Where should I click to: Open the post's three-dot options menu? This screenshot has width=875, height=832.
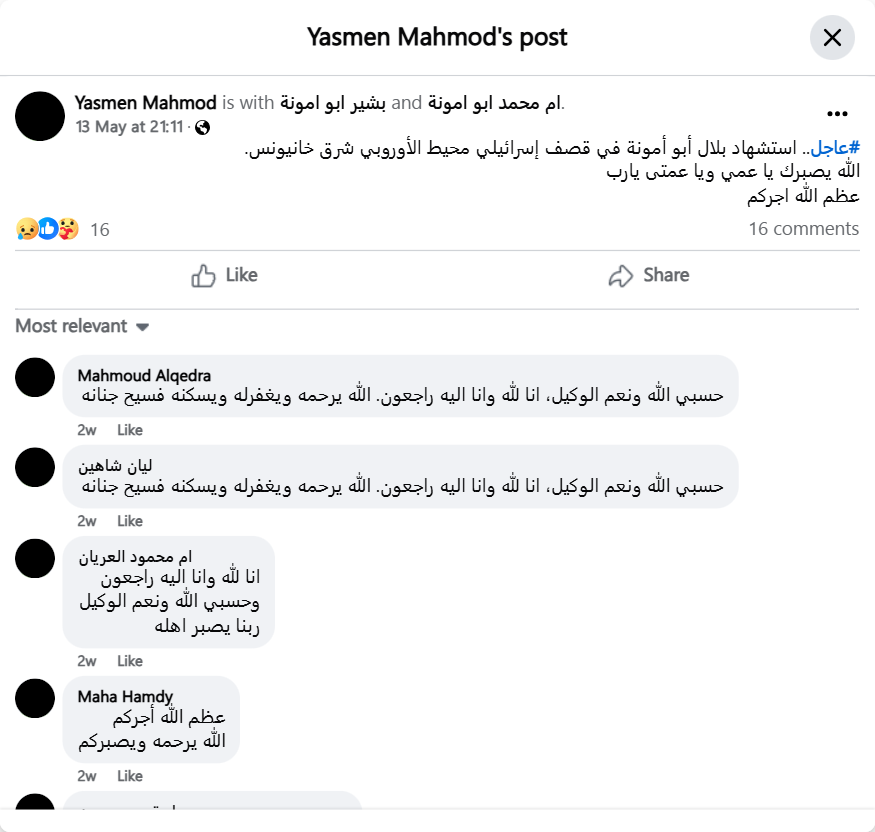tap(837, 114)
